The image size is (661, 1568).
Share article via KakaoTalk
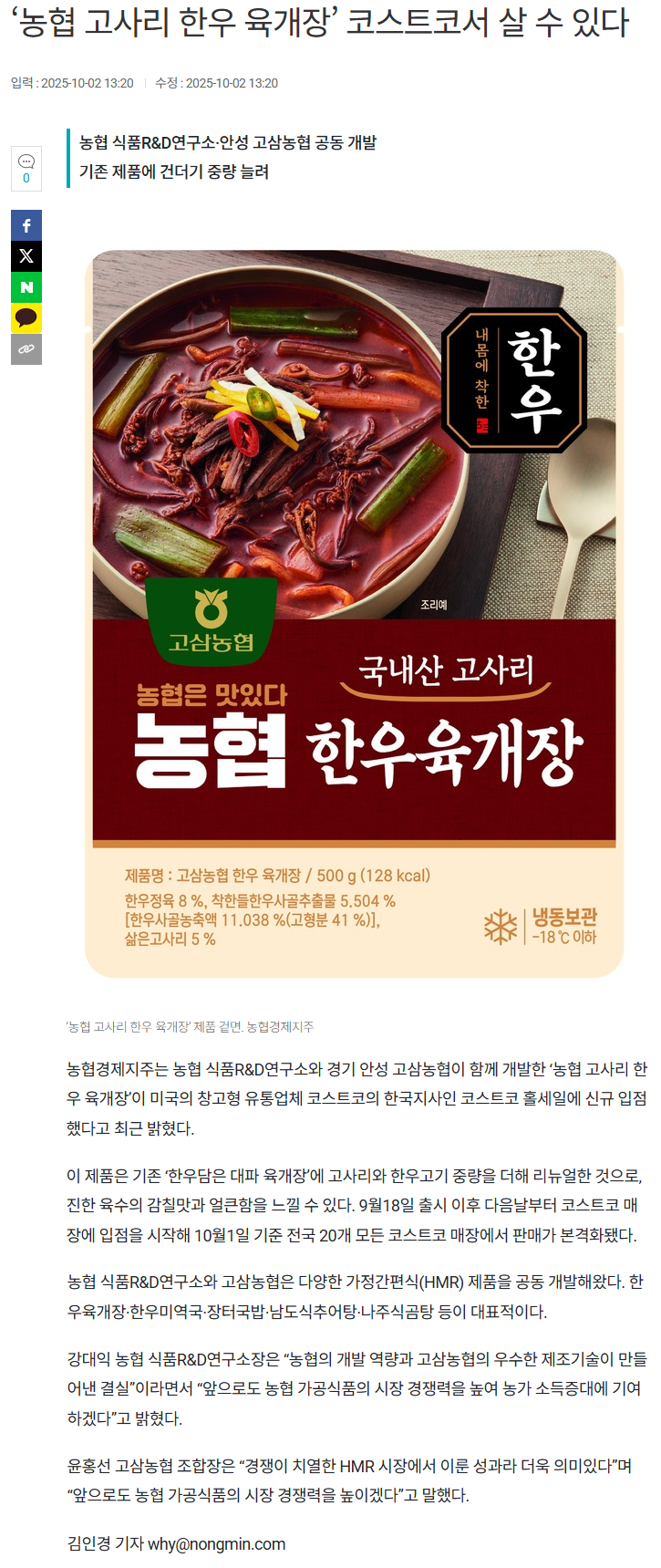[26, 318]
